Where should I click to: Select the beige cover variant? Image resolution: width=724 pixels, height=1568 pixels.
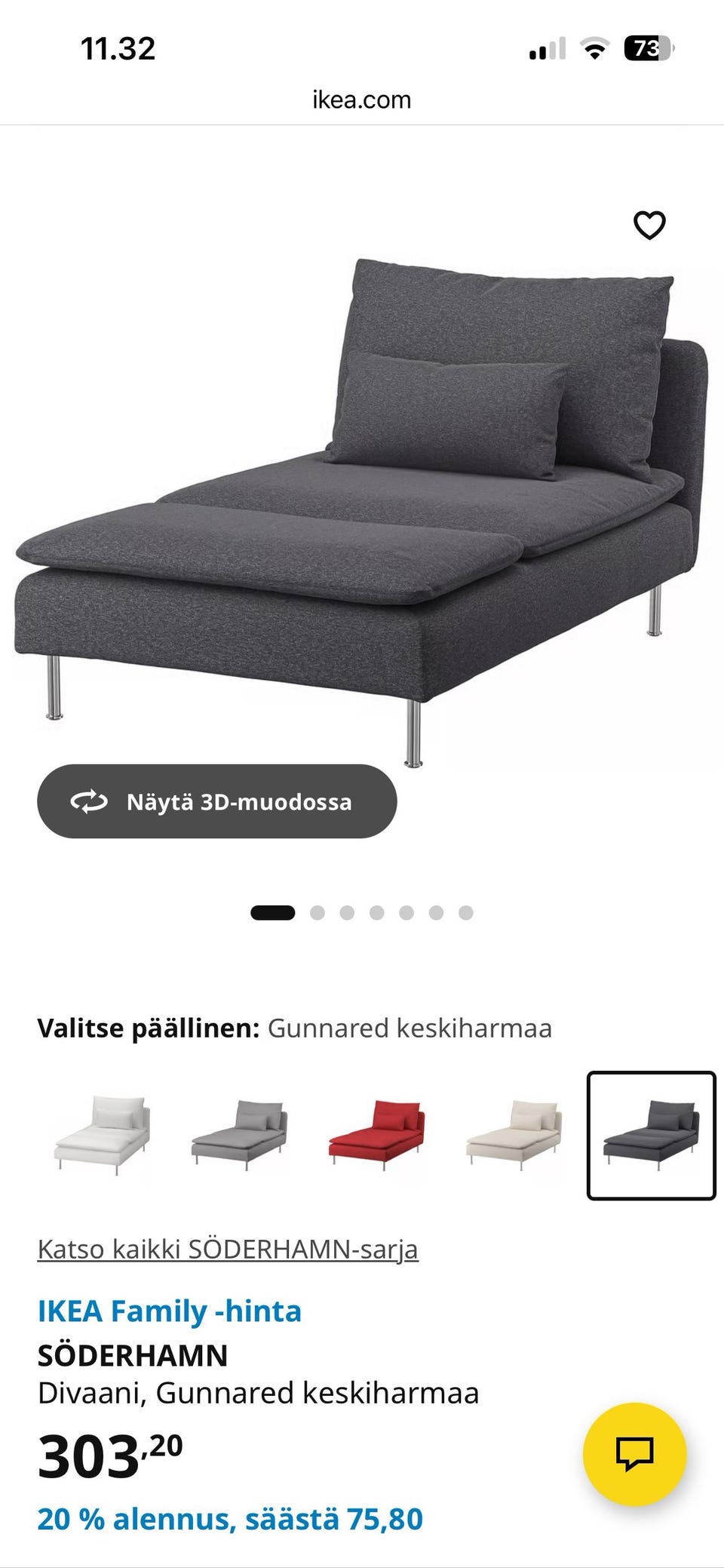click(x=514, y=1135)
